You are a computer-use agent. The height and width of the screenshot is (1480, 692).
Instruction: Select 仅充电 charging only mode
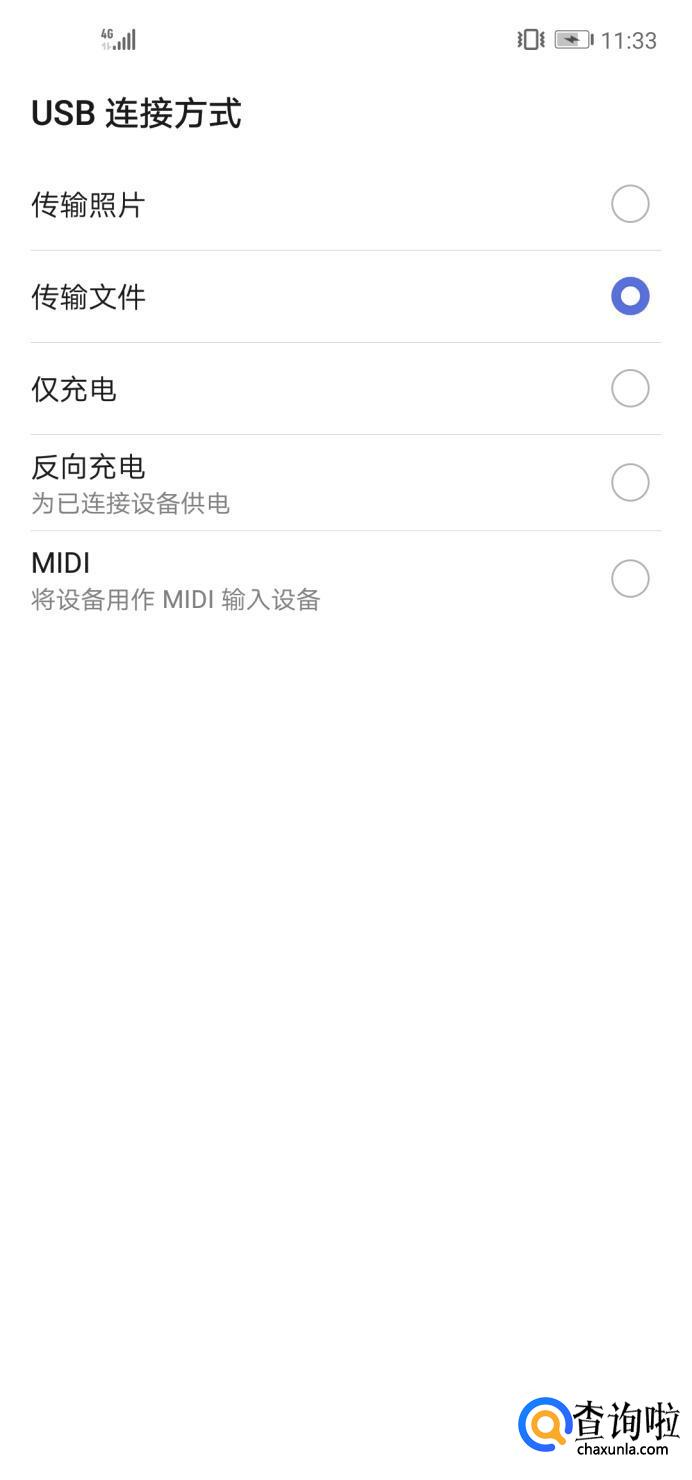pos(630,389)
